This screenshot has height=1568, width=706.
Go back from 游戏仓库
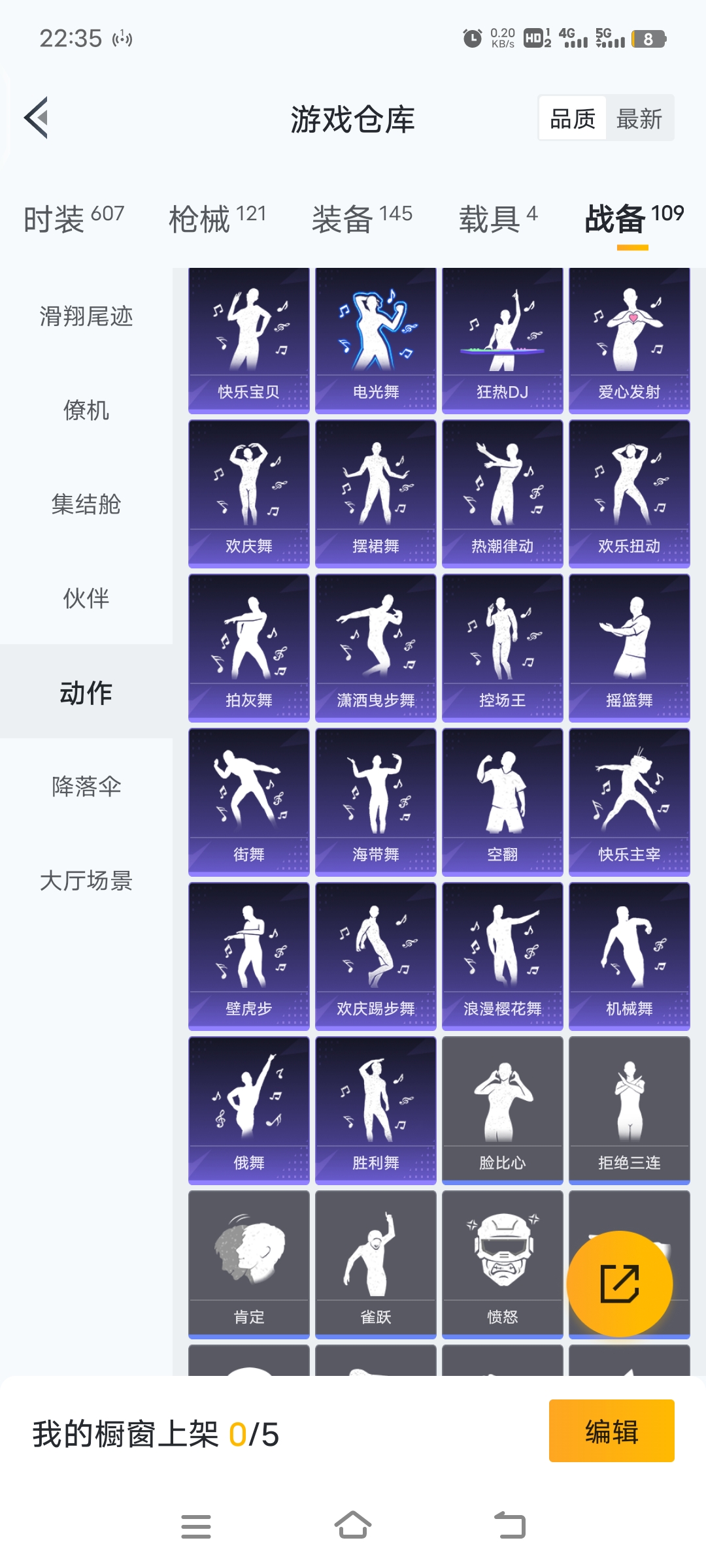click(x=37, y=118)
